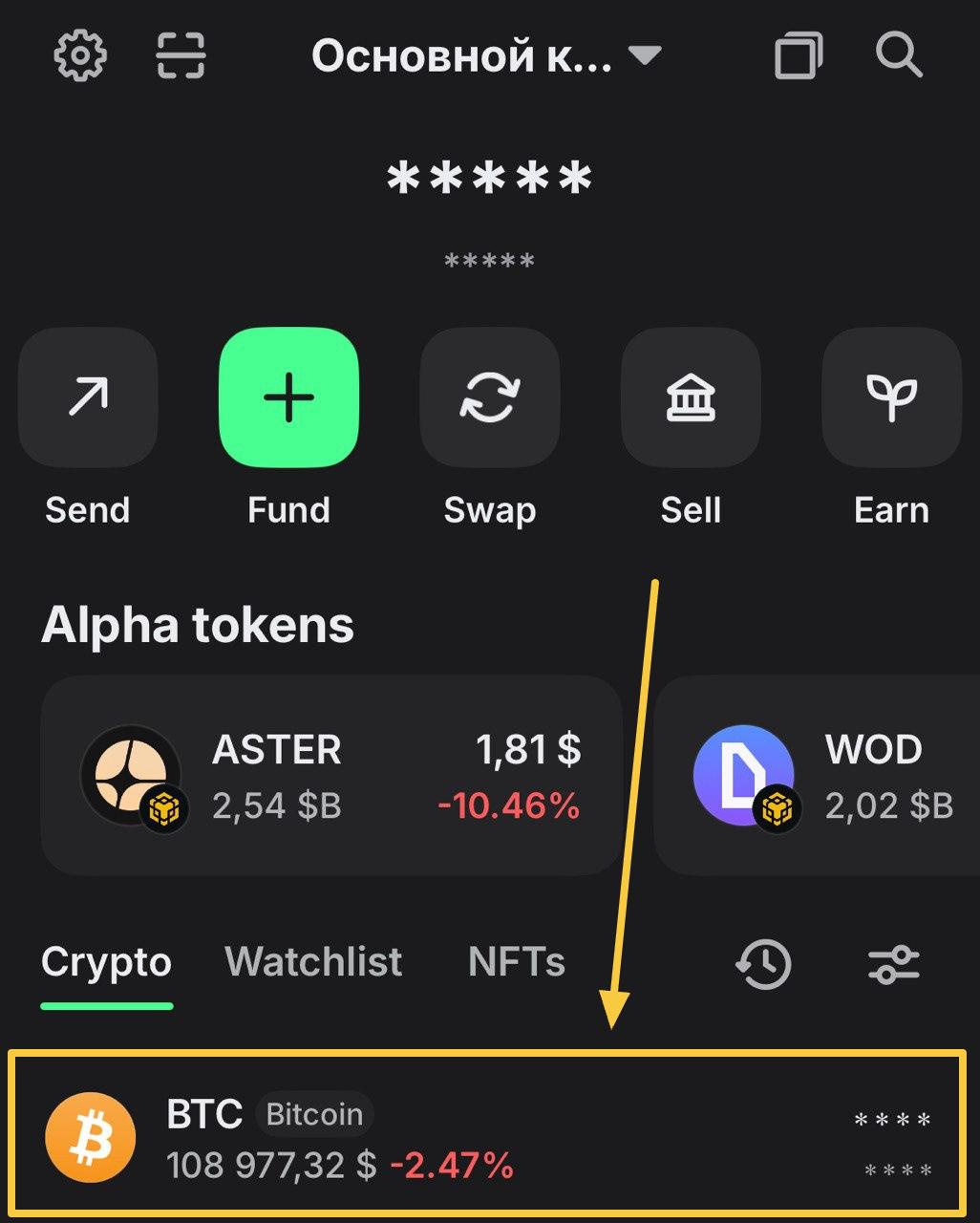980x1223 pixels.
Task: Open the ASTER alpha token card
Action: click(x=331, y=775)
